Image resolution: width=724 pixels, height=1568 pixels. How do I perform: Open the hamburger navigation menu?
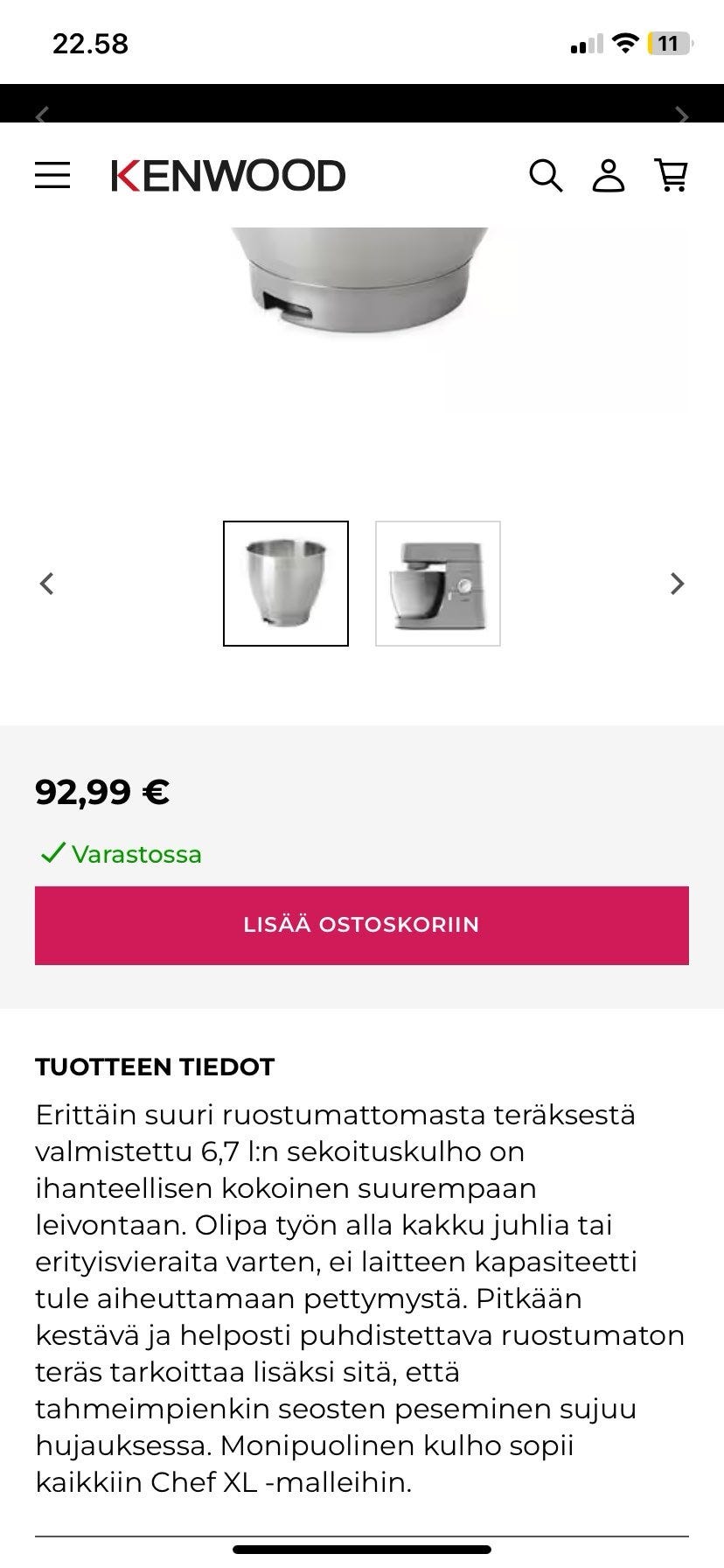click(x=52, y=175)
